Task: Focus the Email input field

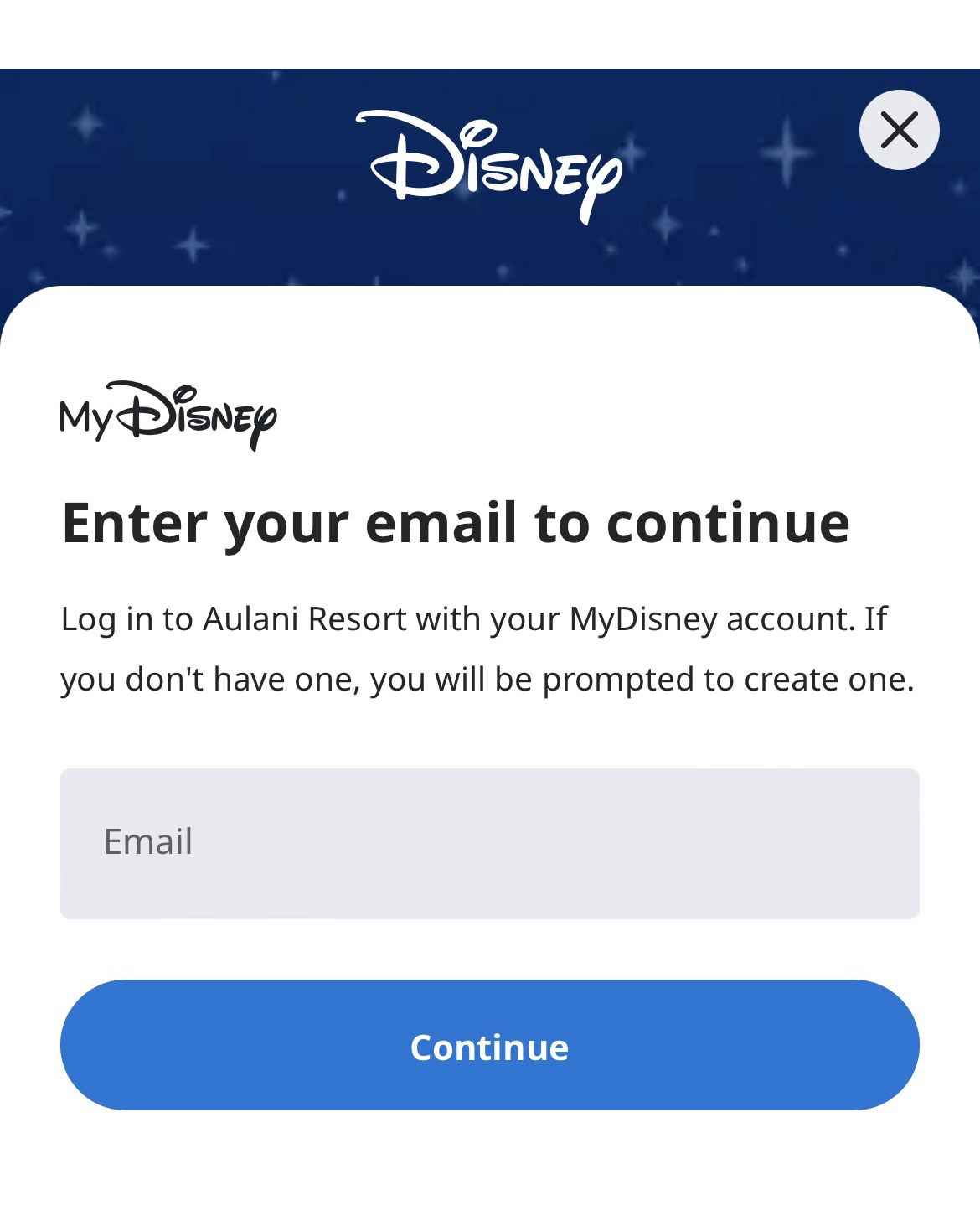Action: (489, 843)
